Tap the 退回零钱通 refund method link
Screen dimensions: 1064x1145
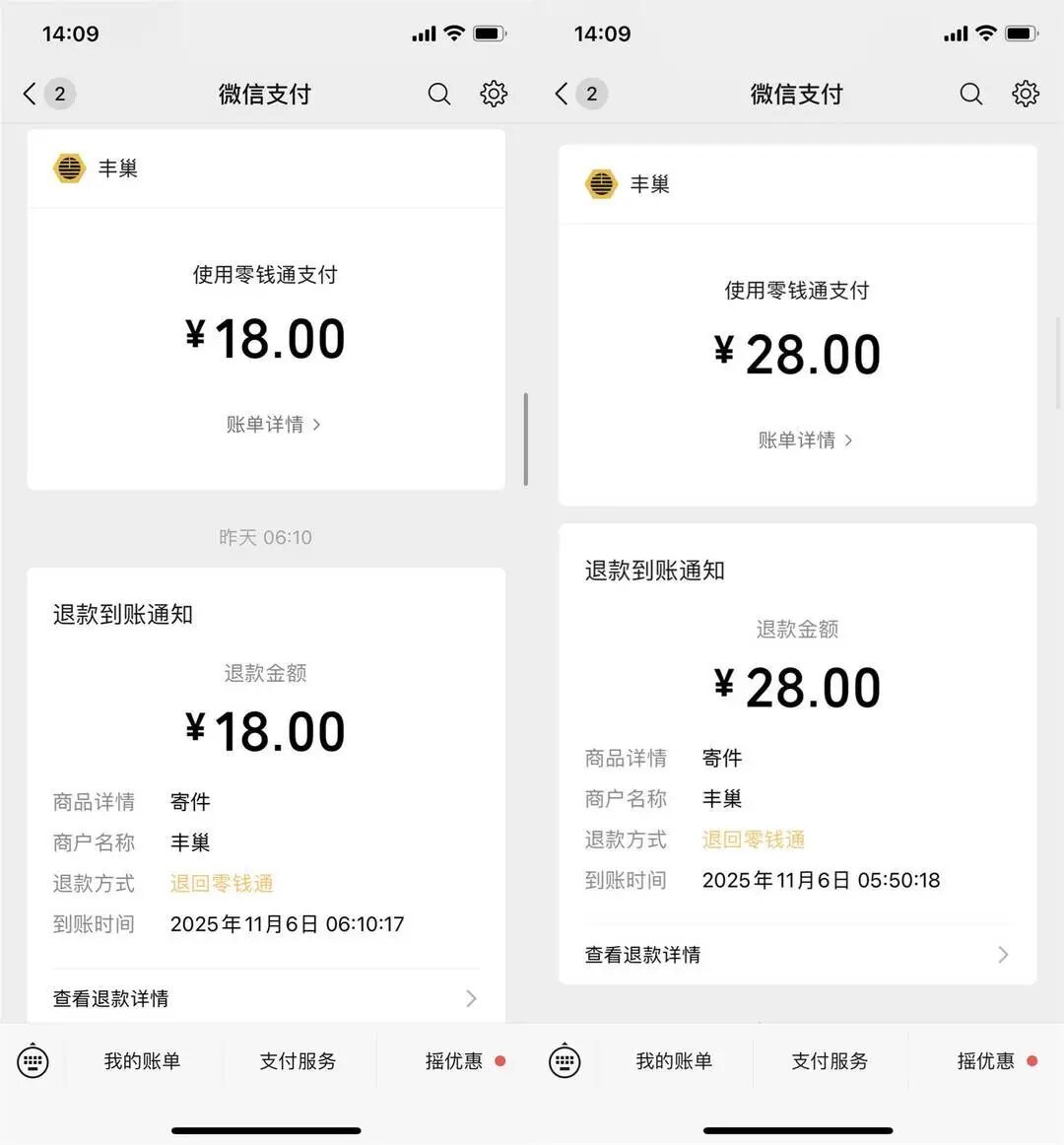pos(222,883)
